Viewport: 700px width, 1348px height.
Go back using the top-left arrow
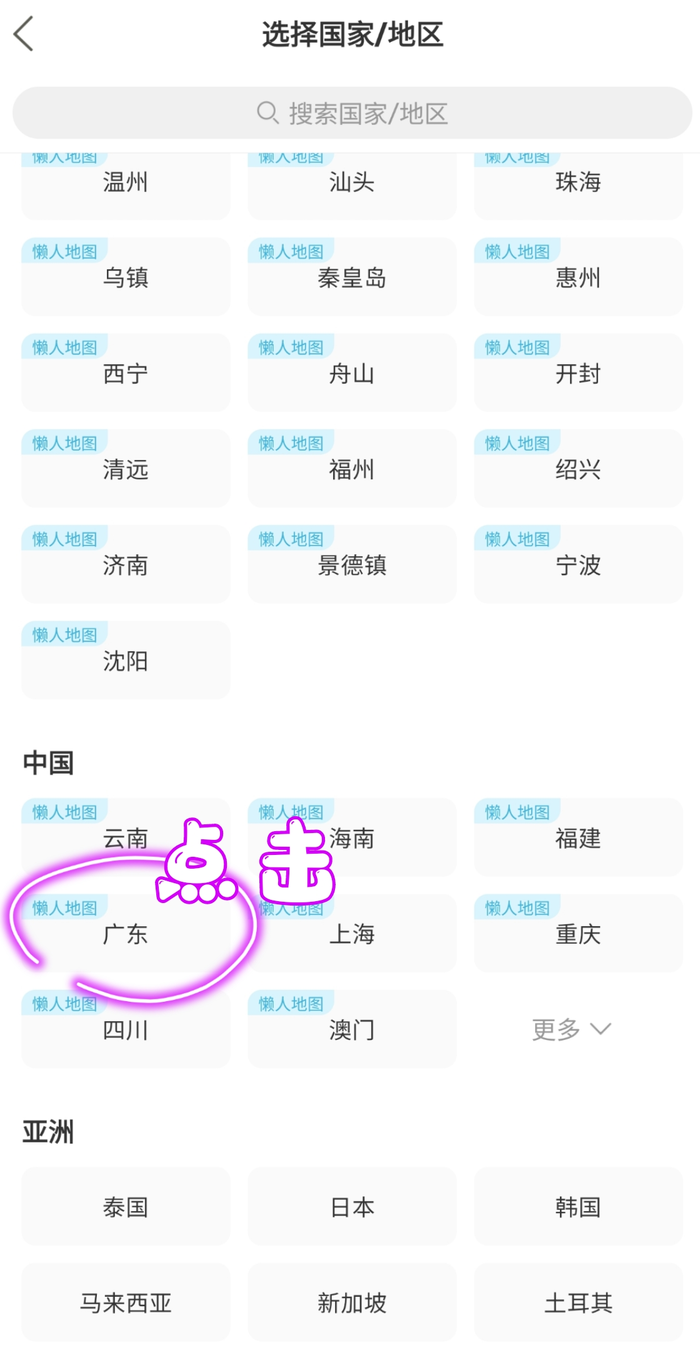pos(24,34)
